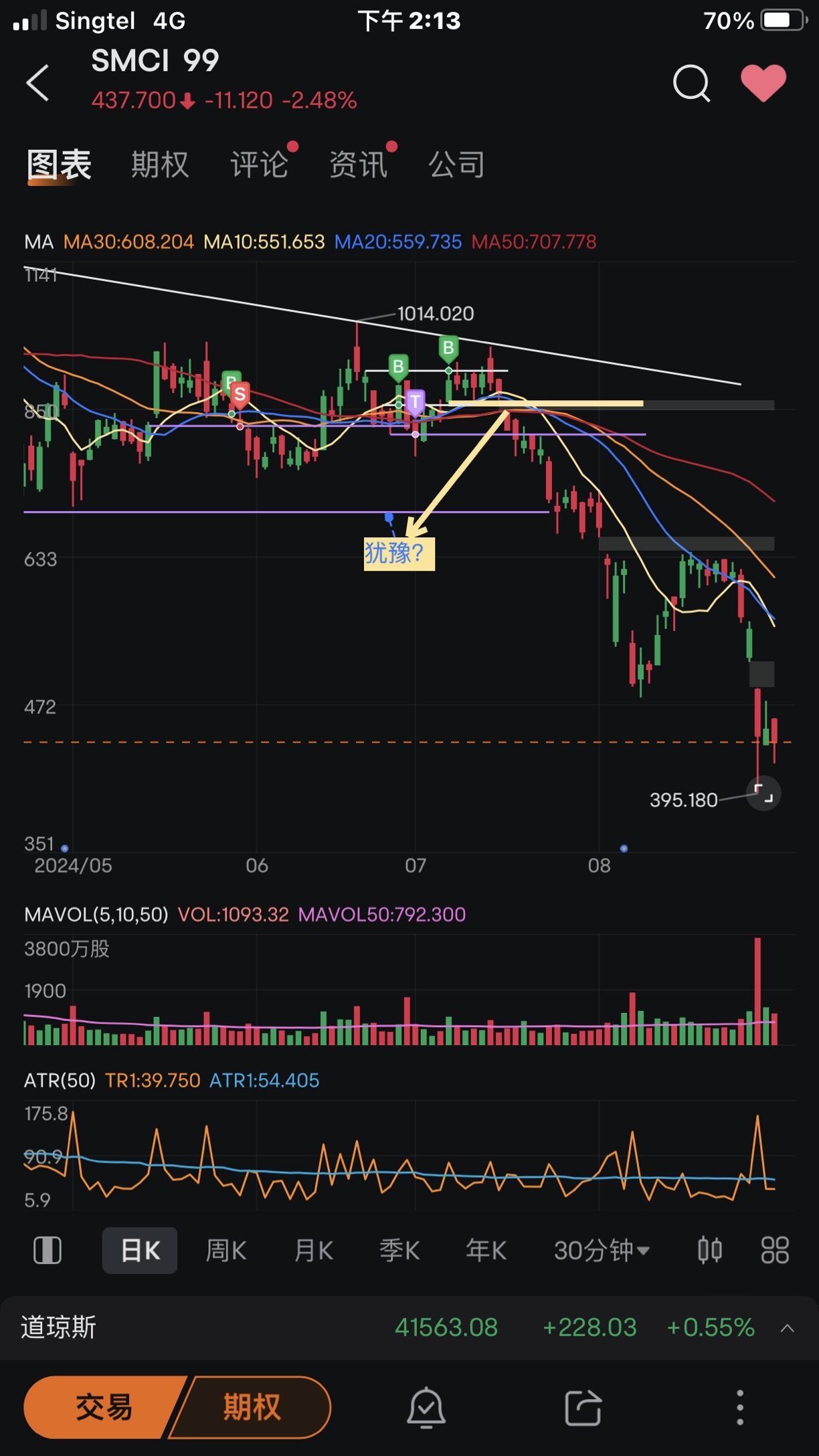Select the 月K monthly chart
This screenshot has width=819, height=1456.
[x=314, y=1250]
